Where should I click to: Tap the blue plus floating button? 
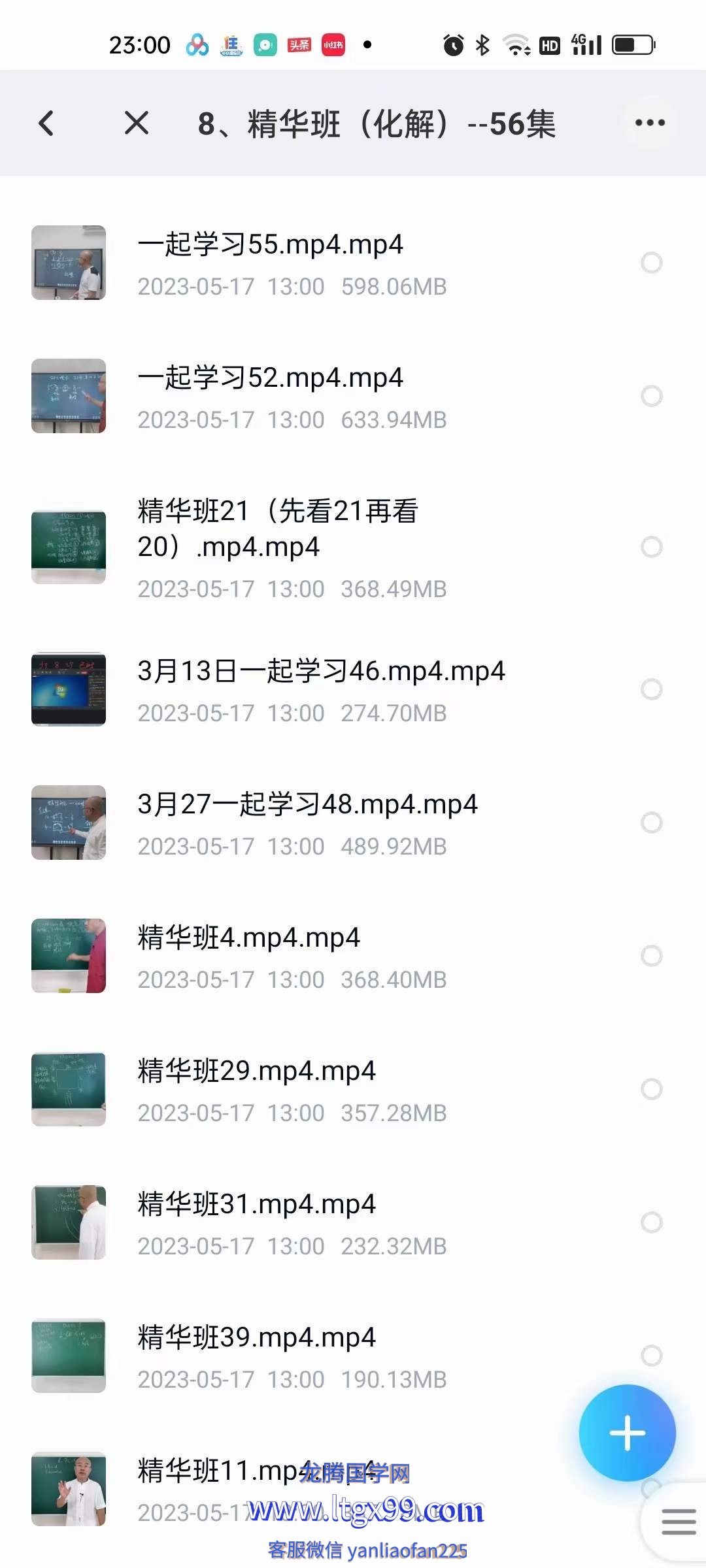coord(627,1433)
